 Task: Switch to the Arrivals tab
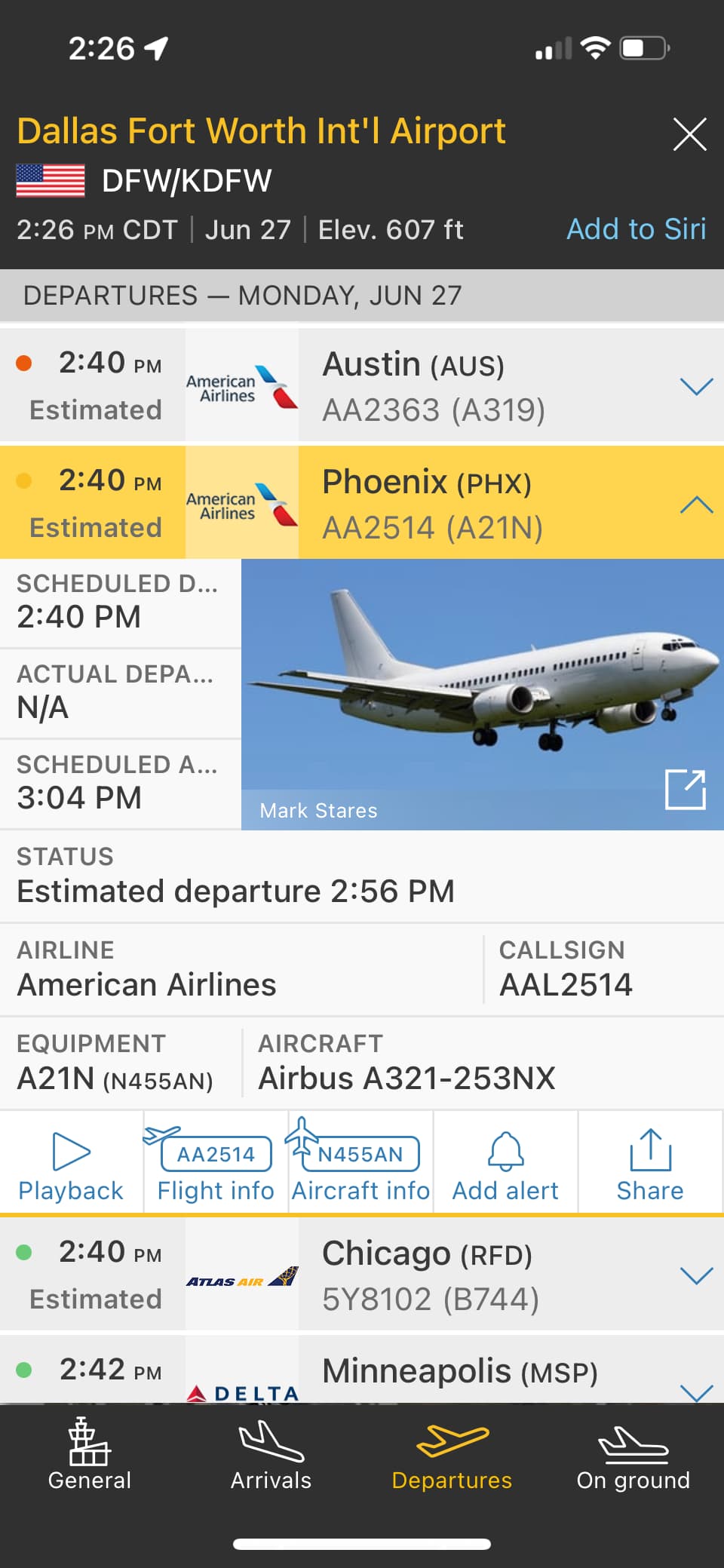pyautogui.click(x=271, y=1456)
